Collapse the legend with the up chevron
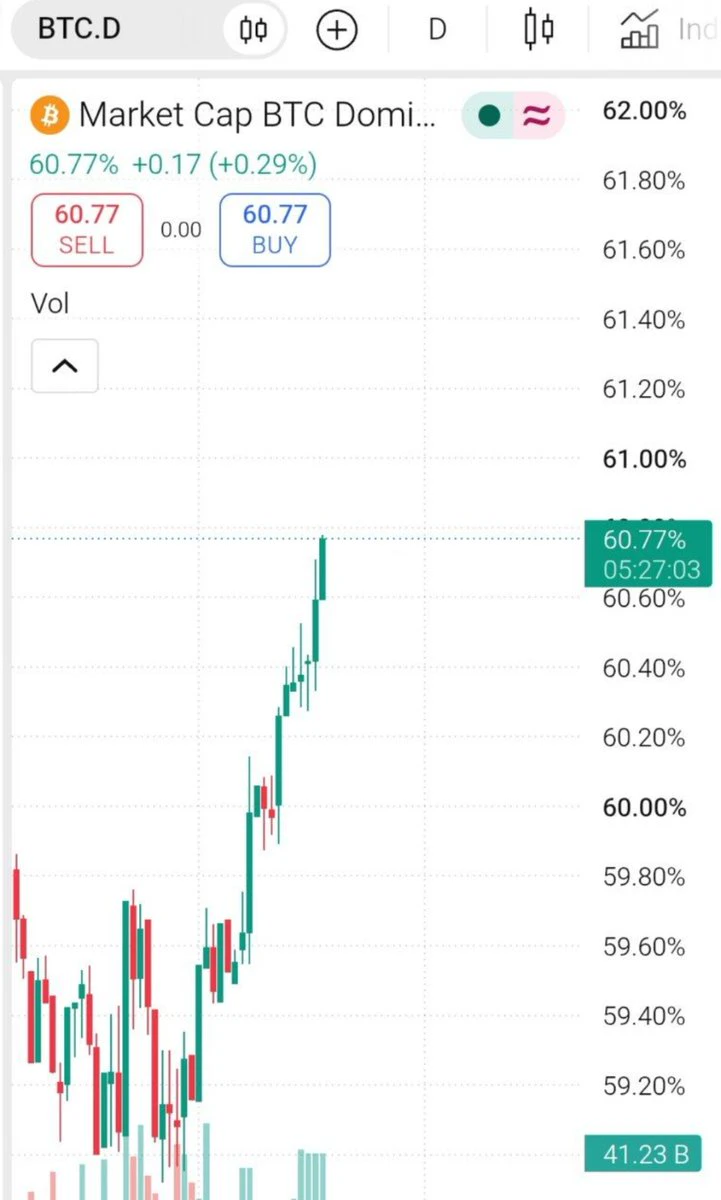721x1200 pixels. pos(65,366)
